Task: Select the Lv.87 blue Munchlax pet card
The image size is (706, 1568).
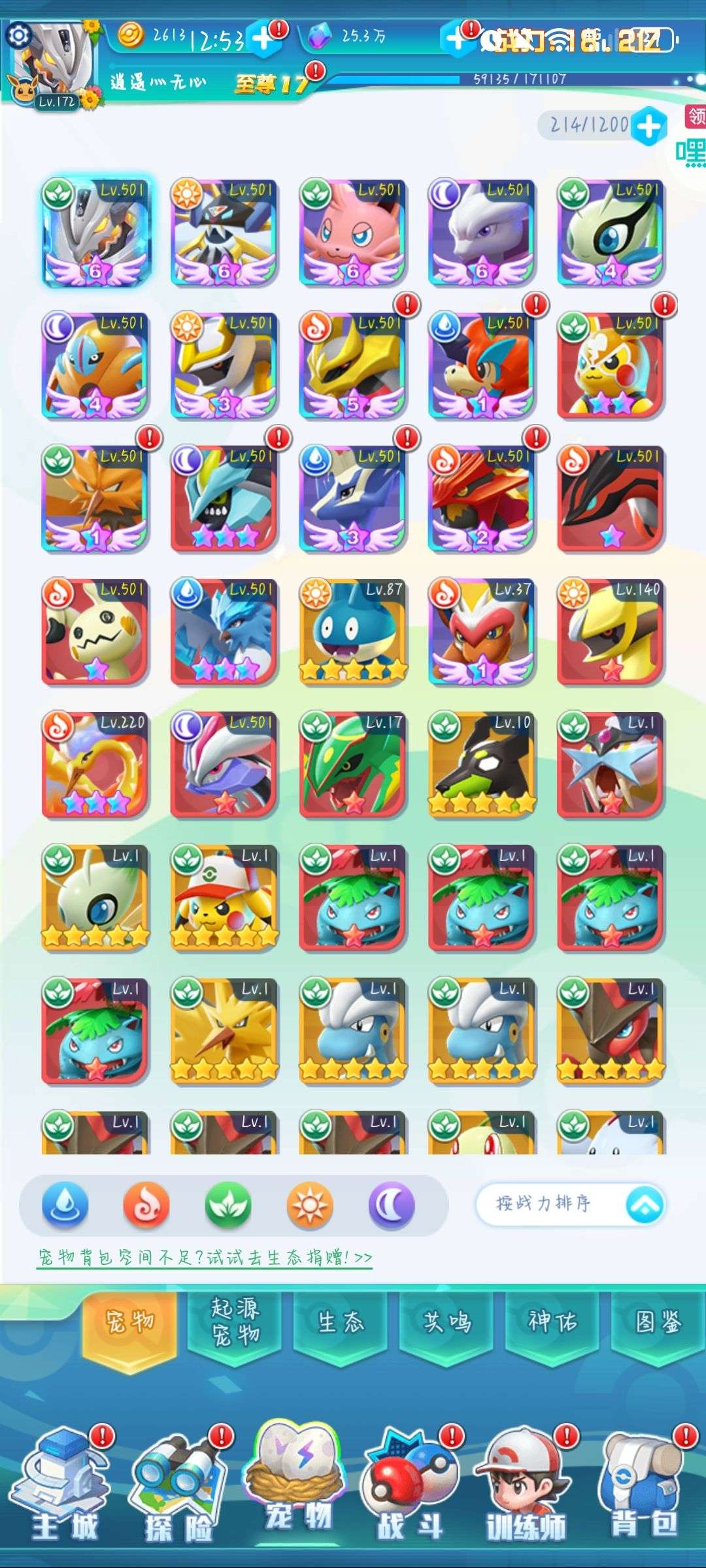Action: (353, 631)
